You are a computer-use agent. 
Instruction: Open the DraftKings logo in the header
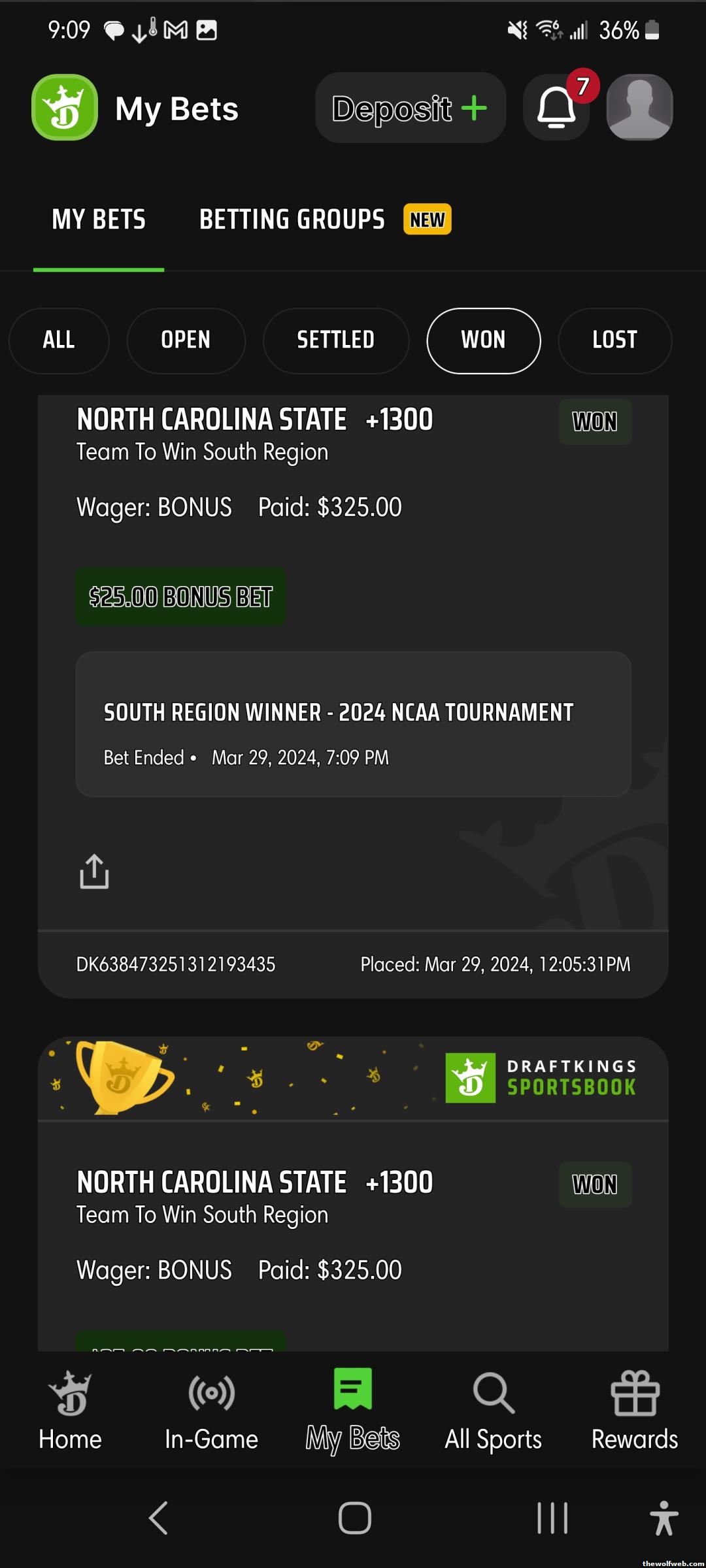(65, 108)
